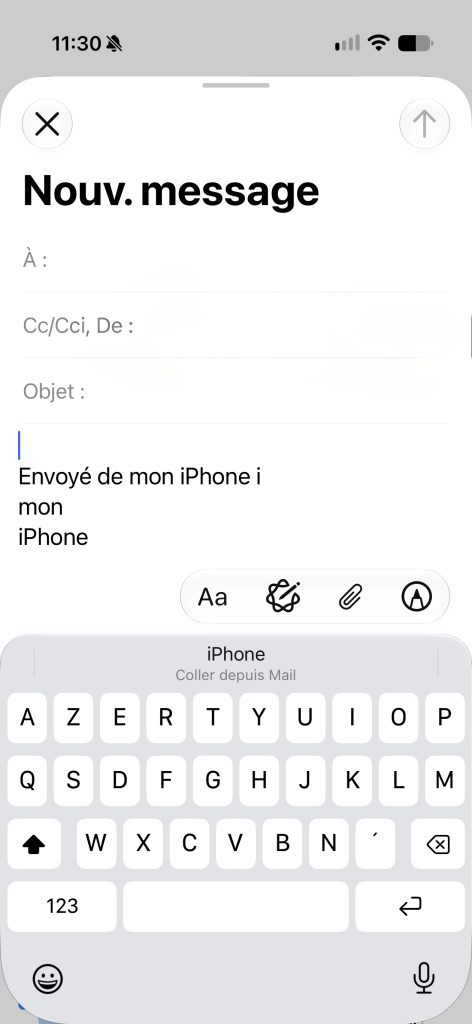Screen dimensions: 472x1024
Task: Focus the À recipient field
Action: pyautogui.click(x=236, y=261)
